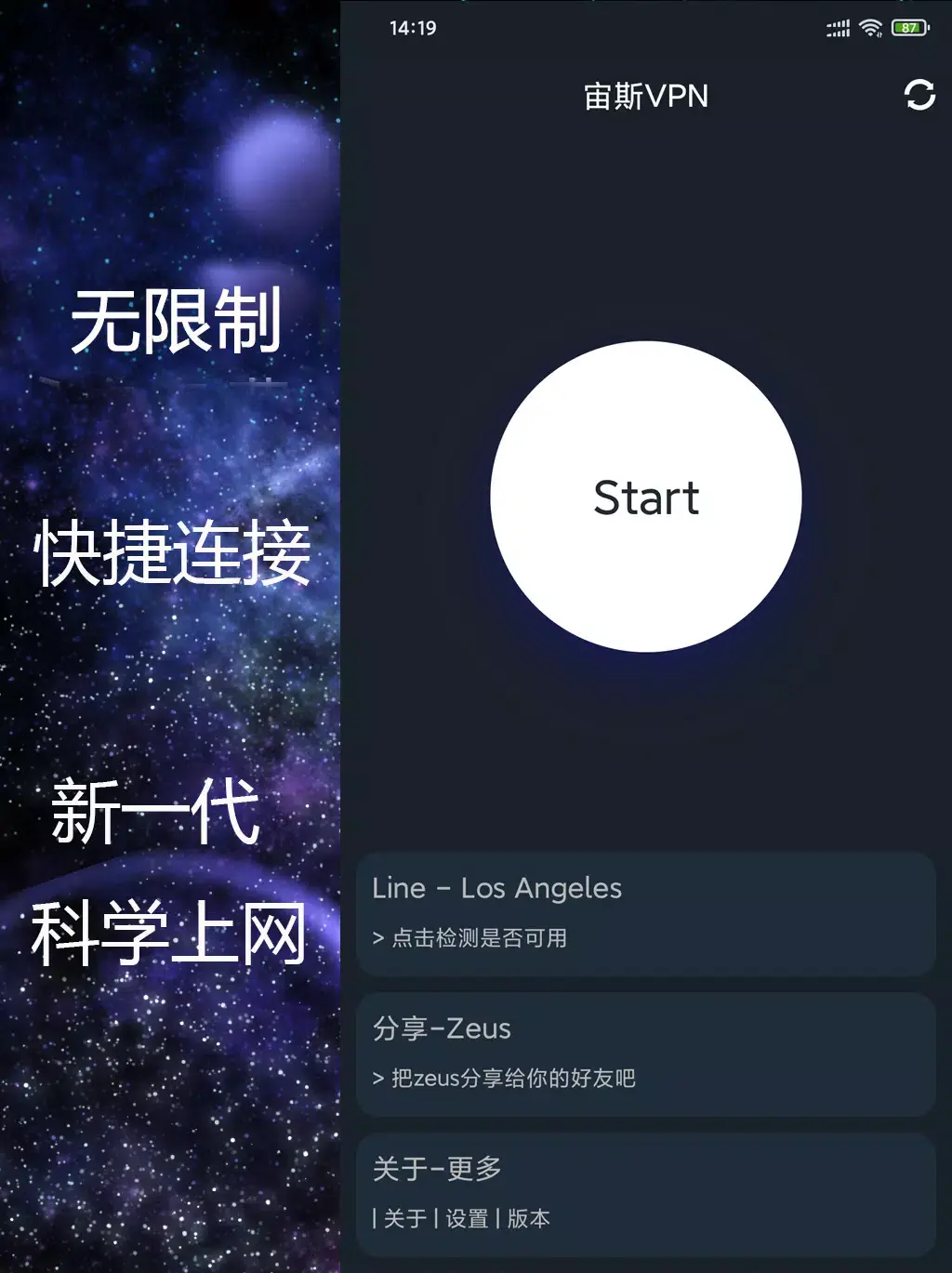Click the clock showing 14:19
The height and width of the screenshot is (1273, 952).
pyautogui.click(x=413, y=29)
